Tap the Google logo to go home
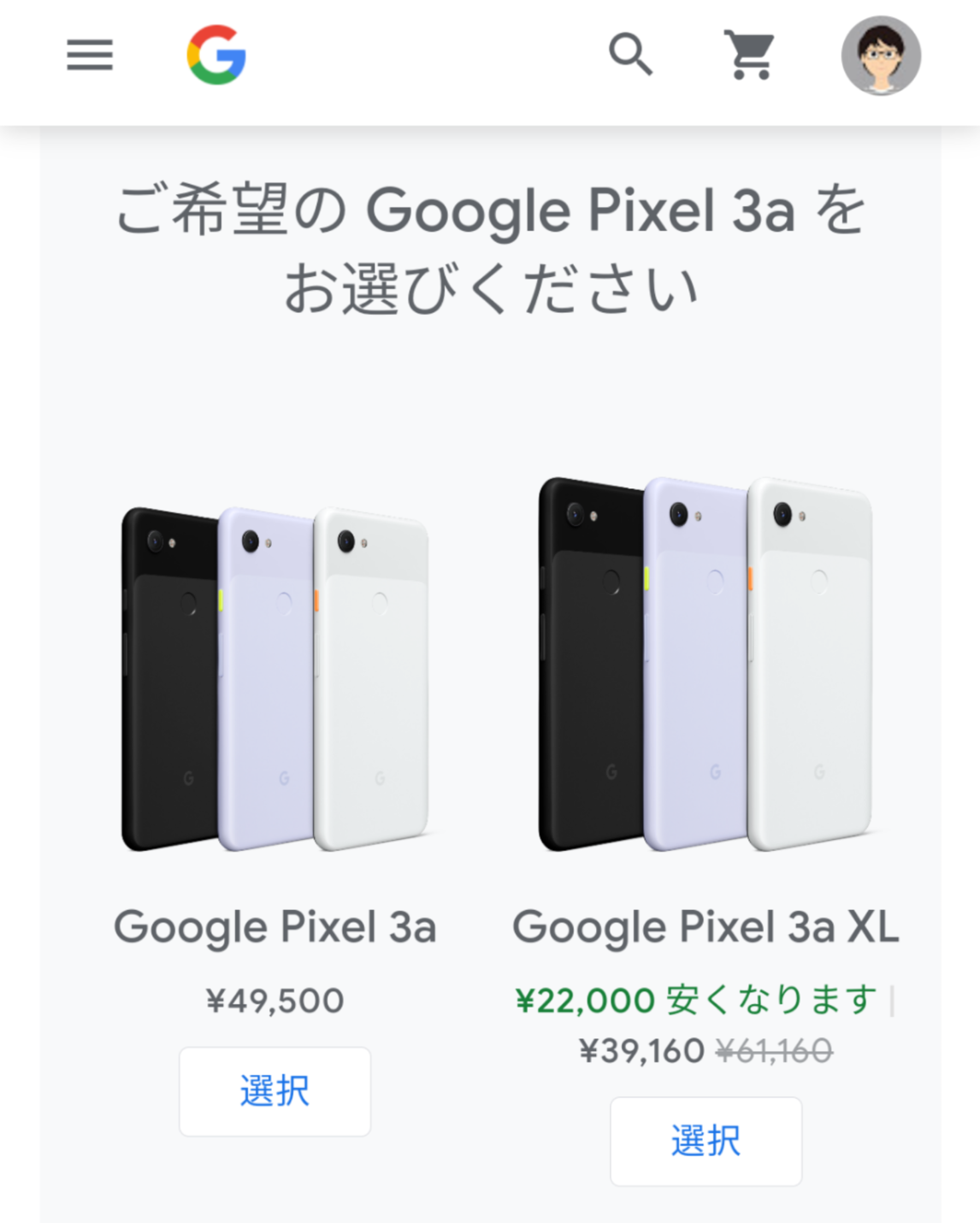This screenshot has width=980, height=1223. [216, 56]
